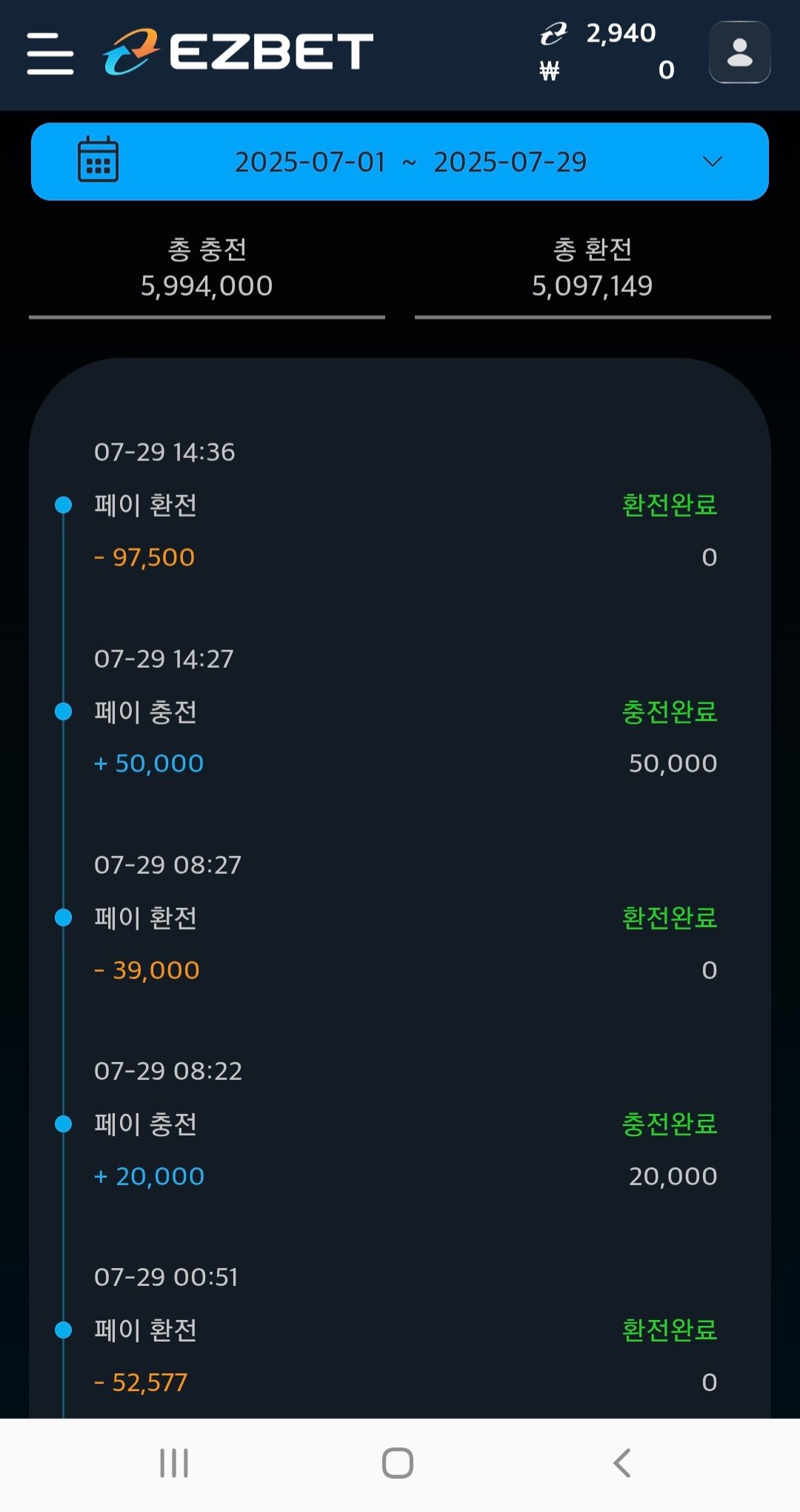Viewport: 800px width, 1512px height.
Task: Tap the EZBET home logo
Action: pos(238,52)
